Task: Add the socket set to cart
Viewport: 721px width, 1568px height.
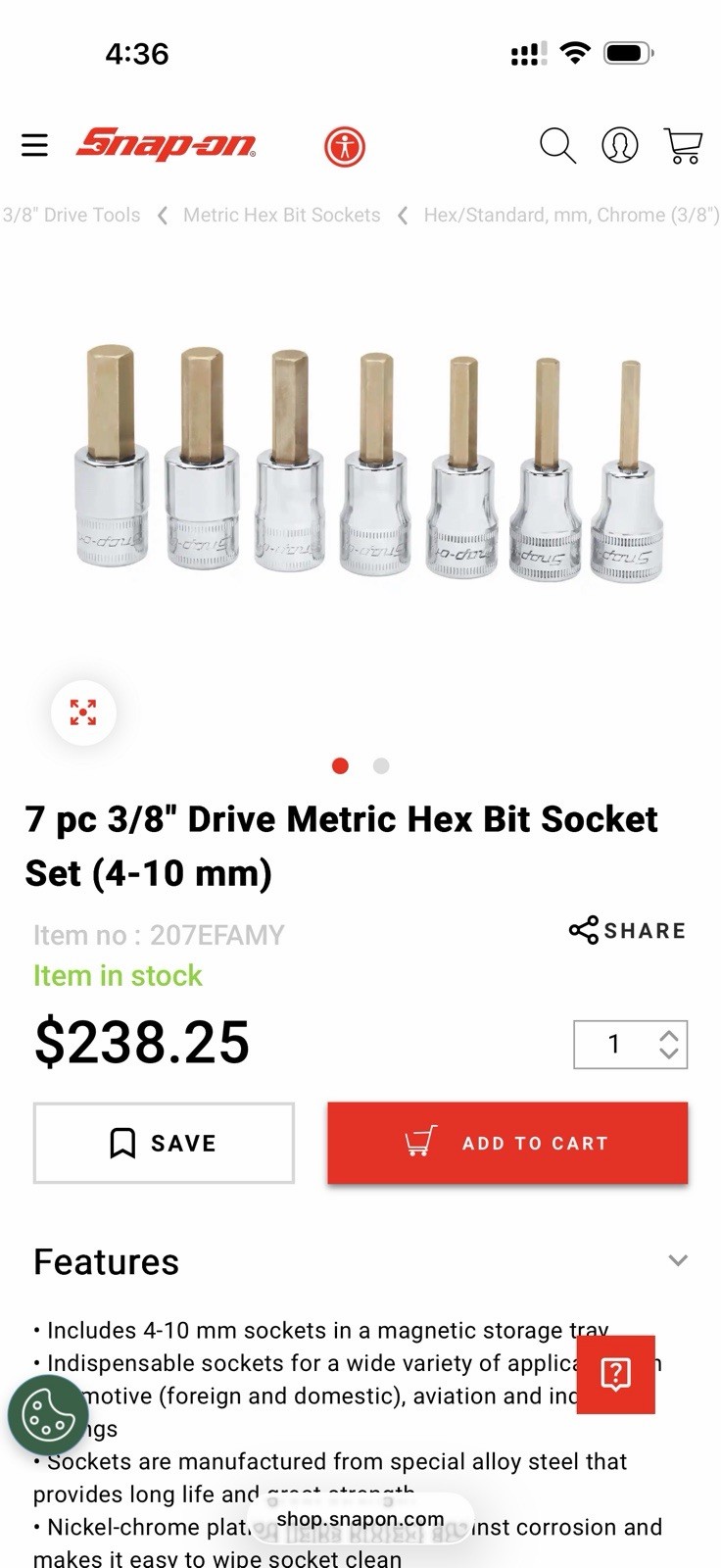Action: coord(507,1143)
